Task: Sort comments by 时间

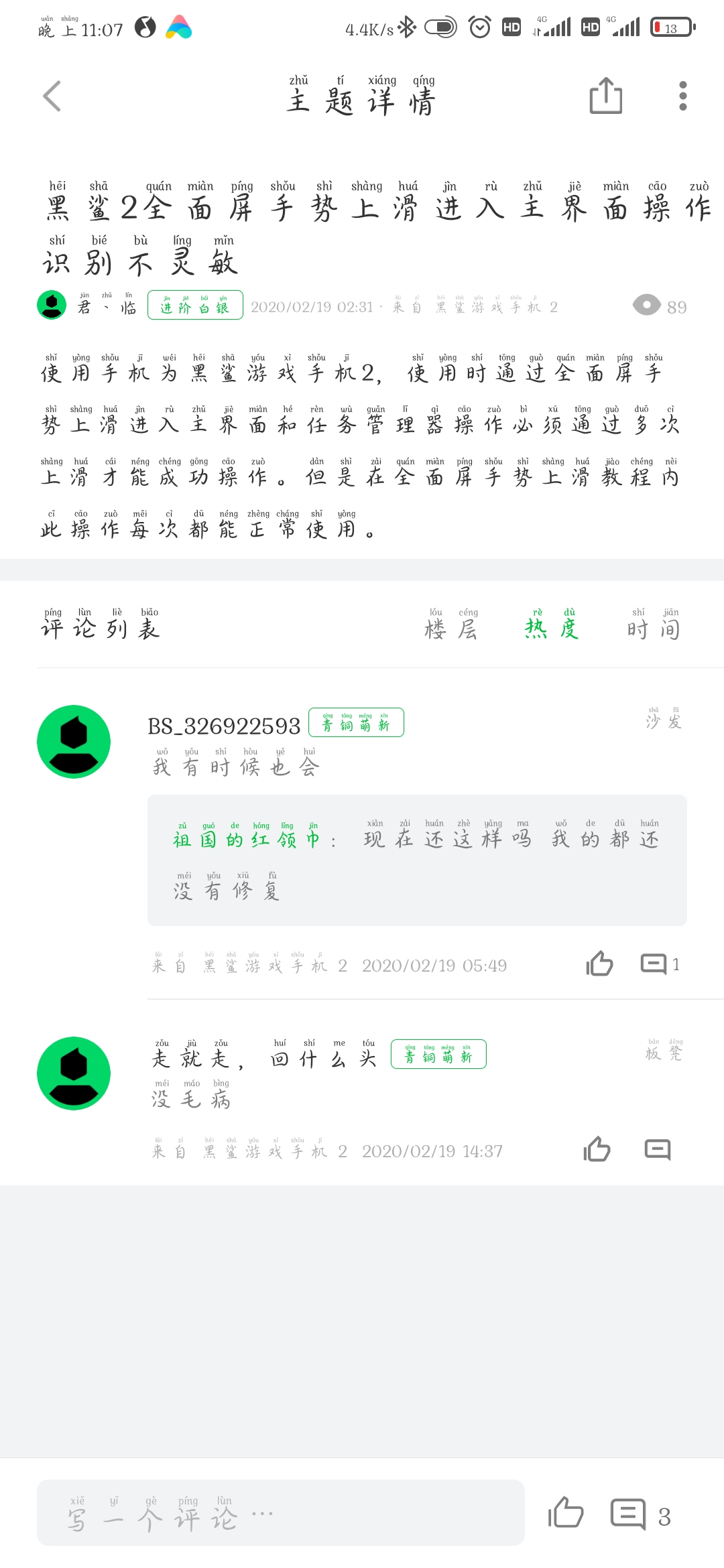Action: [654, 623]
